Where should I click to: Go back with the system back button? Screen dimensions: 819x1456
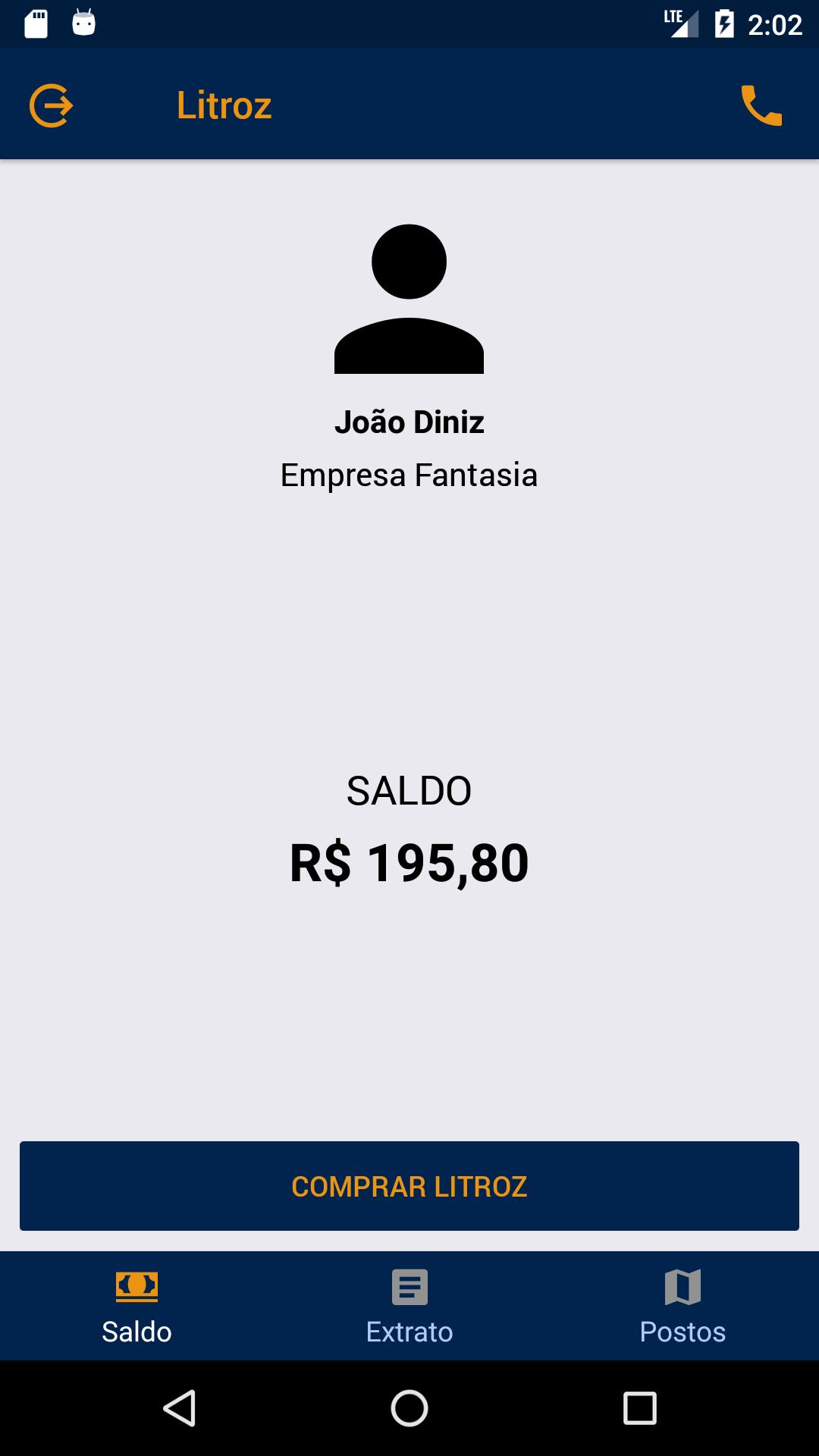180,1408
